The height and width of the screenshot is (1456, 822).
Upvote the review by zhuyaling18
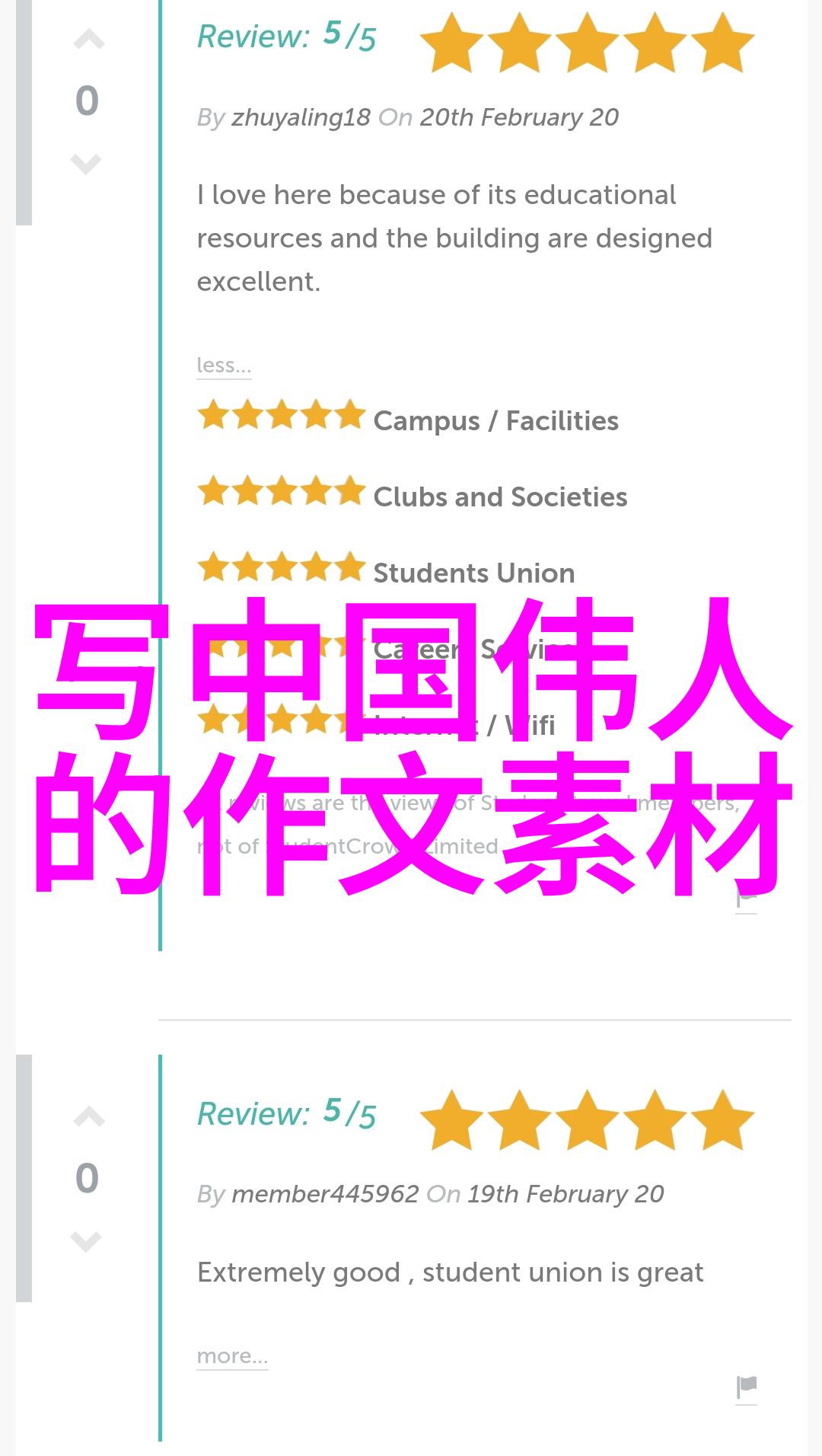(x=88, y=40)
